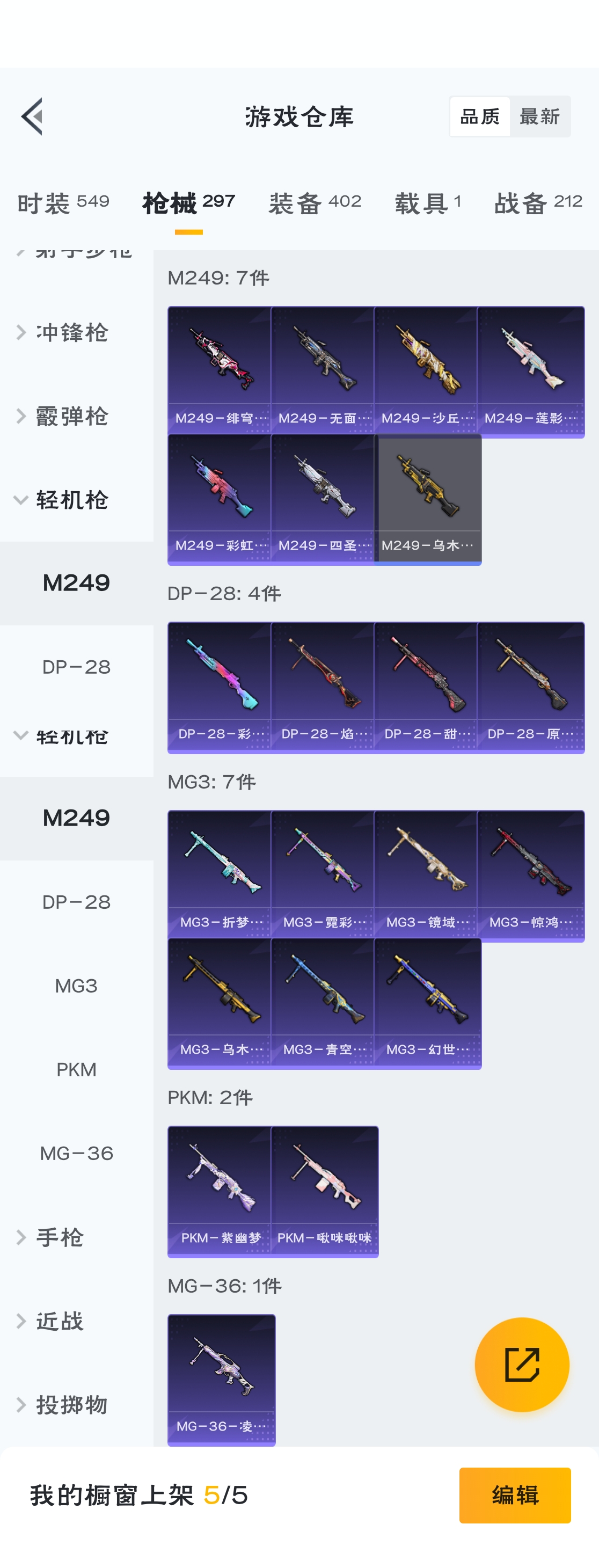Select MG-36 in the side list

[x=77, y=1154]
